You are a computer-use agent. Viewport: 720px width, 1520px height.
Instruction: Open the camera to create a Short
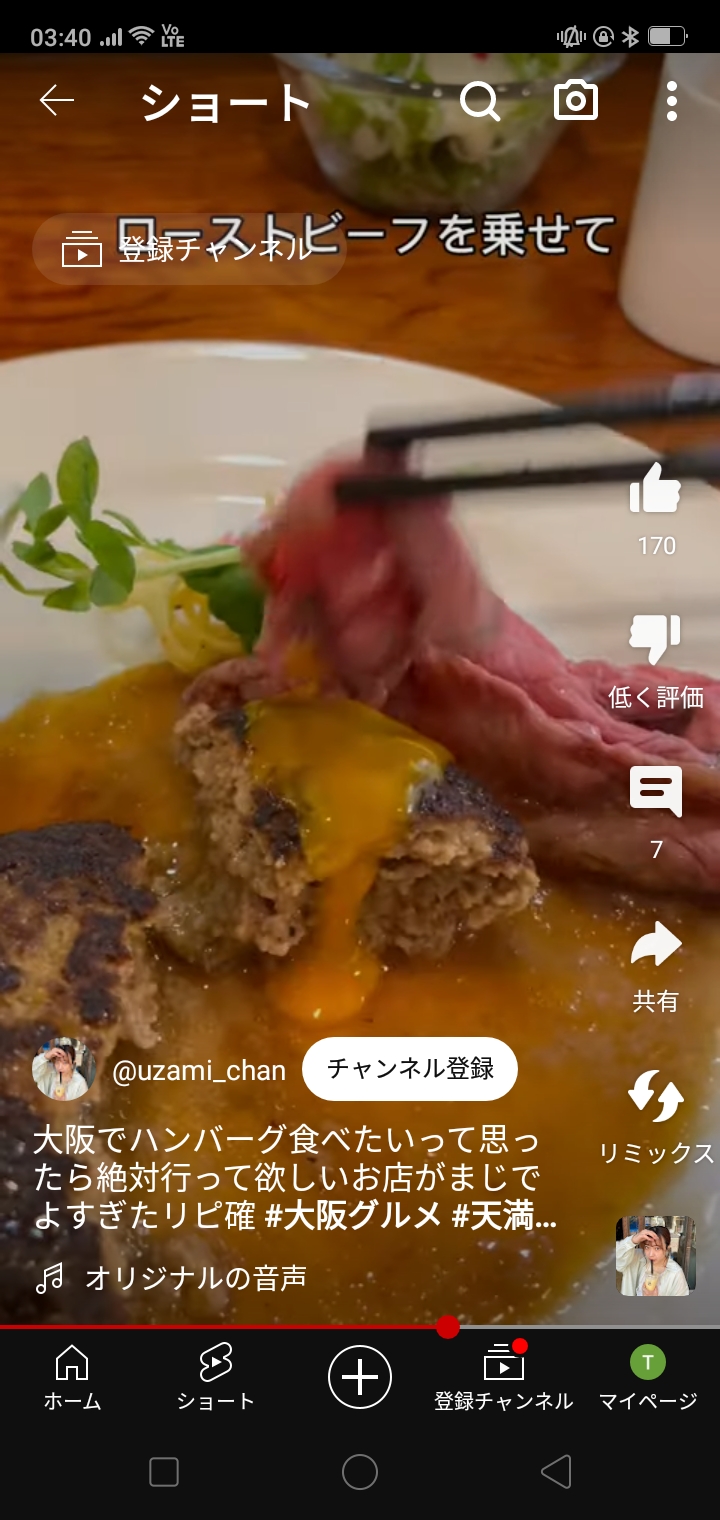point(576,101)
